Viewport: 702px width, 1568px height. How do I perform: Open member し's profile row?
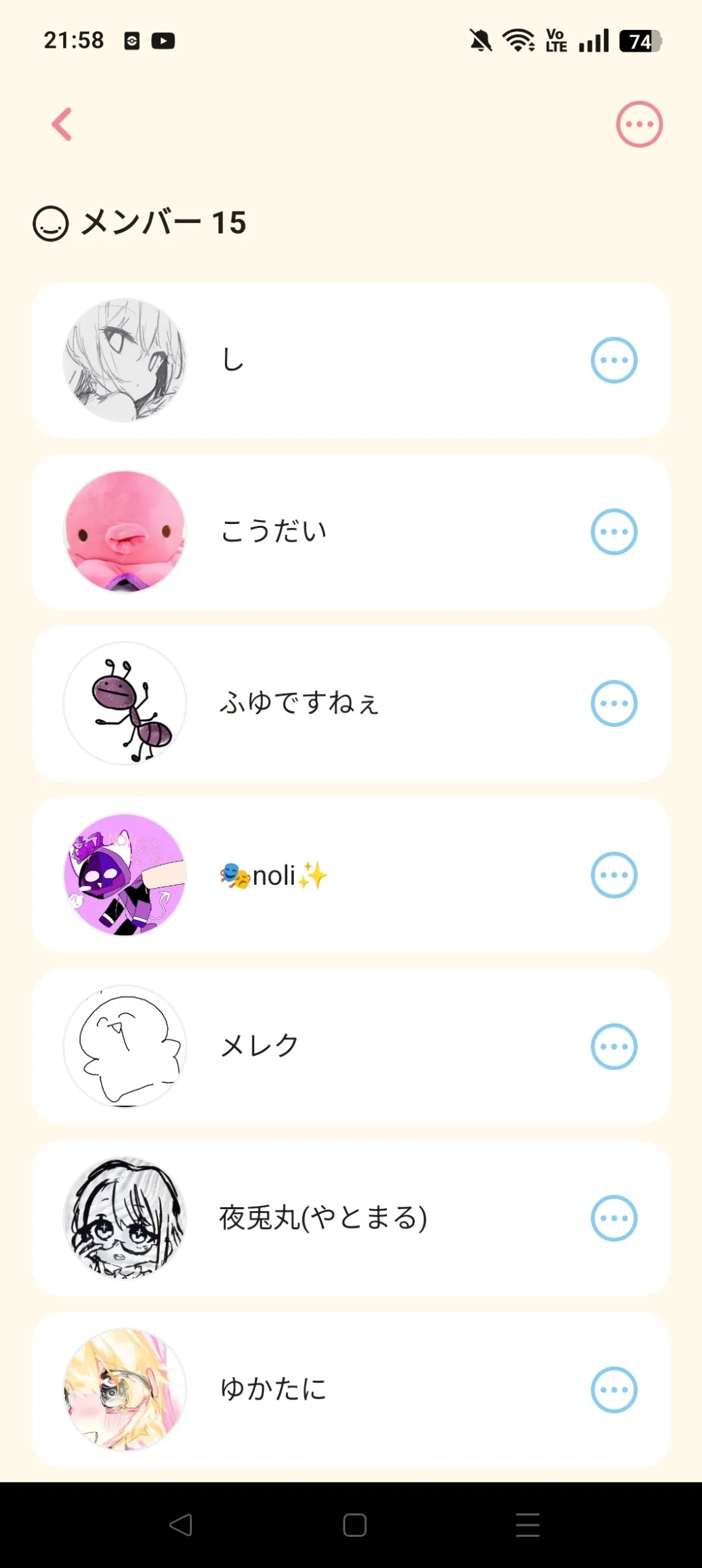pyautogui.click(x=332, y=360)
